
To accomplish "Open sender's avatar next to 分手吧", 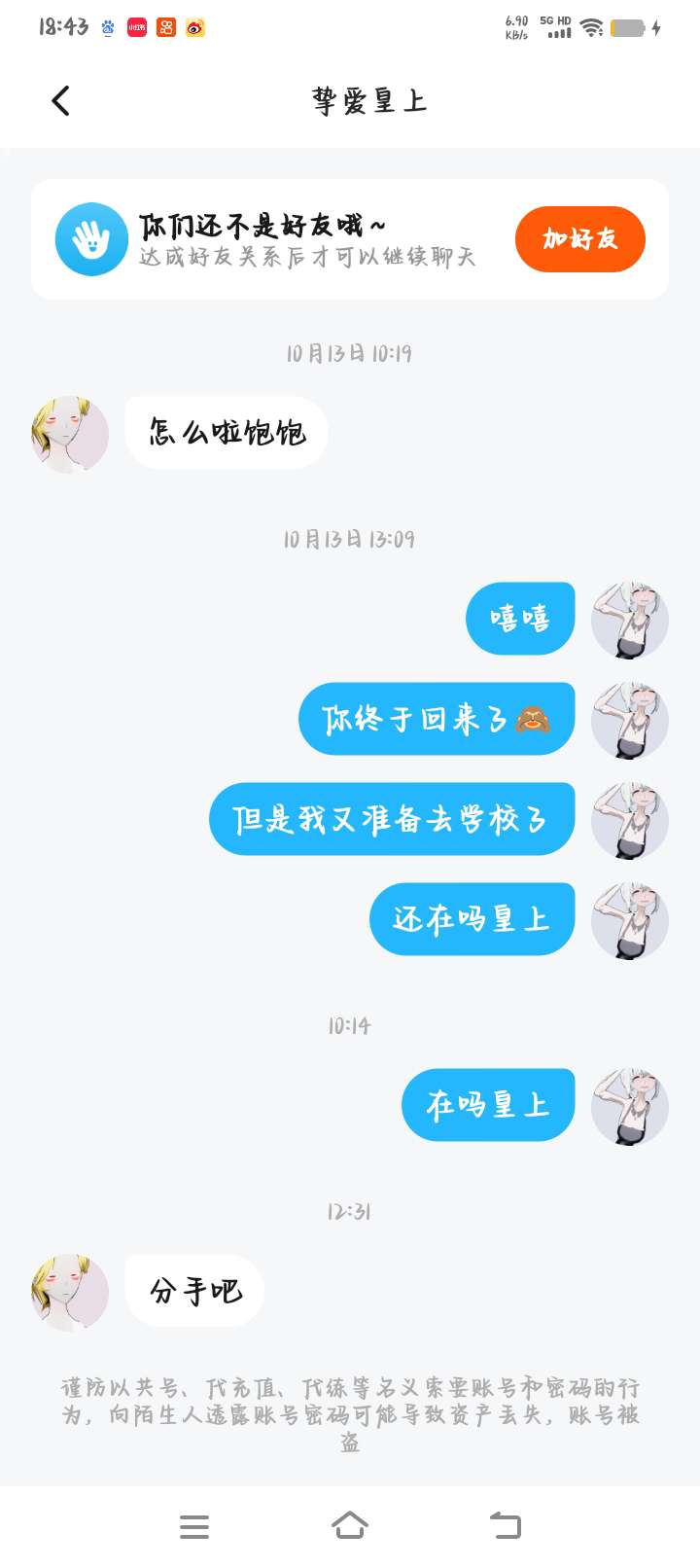I will 70,1292.
